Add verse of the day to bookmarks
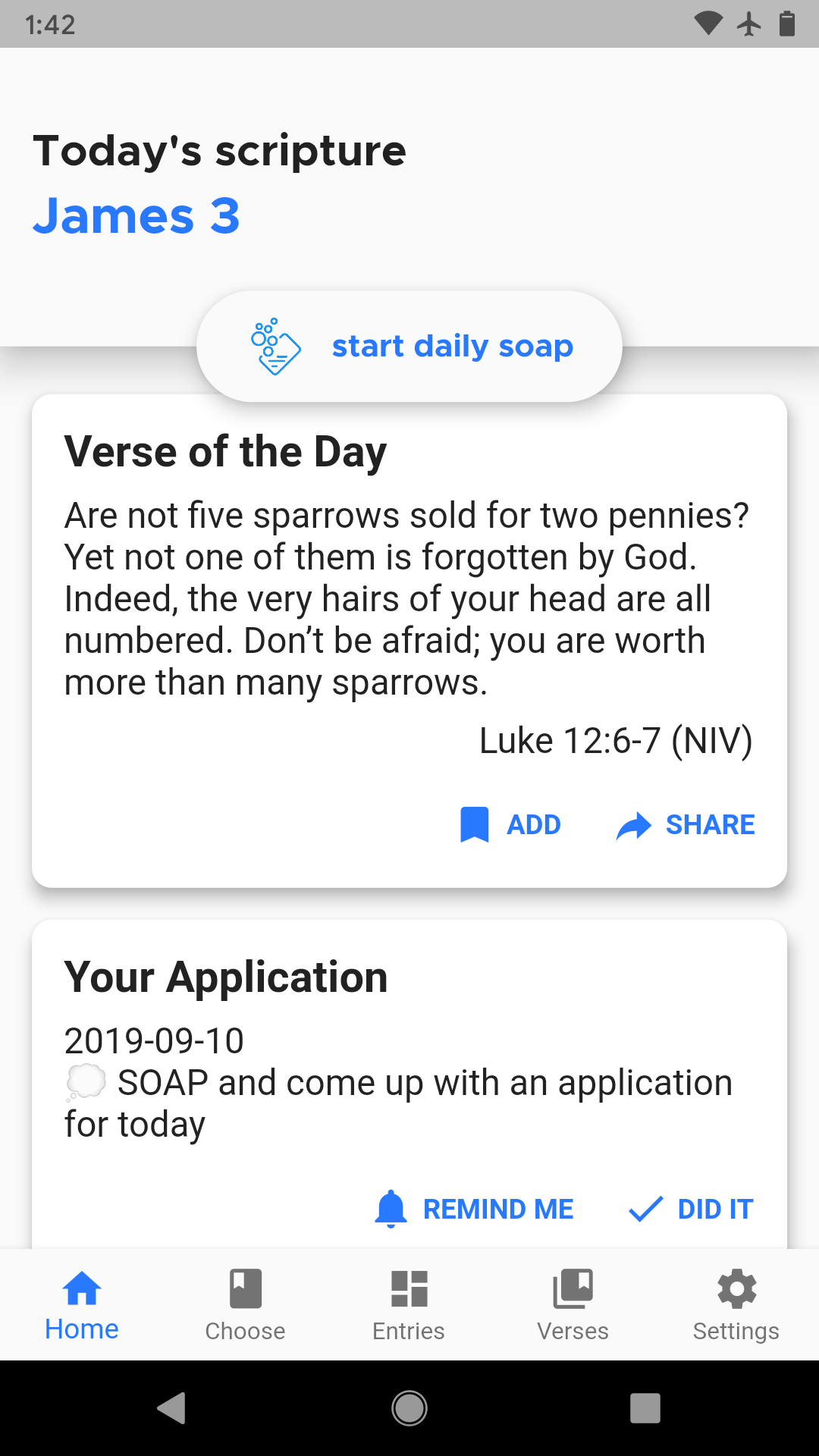 click(x=510, y=824)
